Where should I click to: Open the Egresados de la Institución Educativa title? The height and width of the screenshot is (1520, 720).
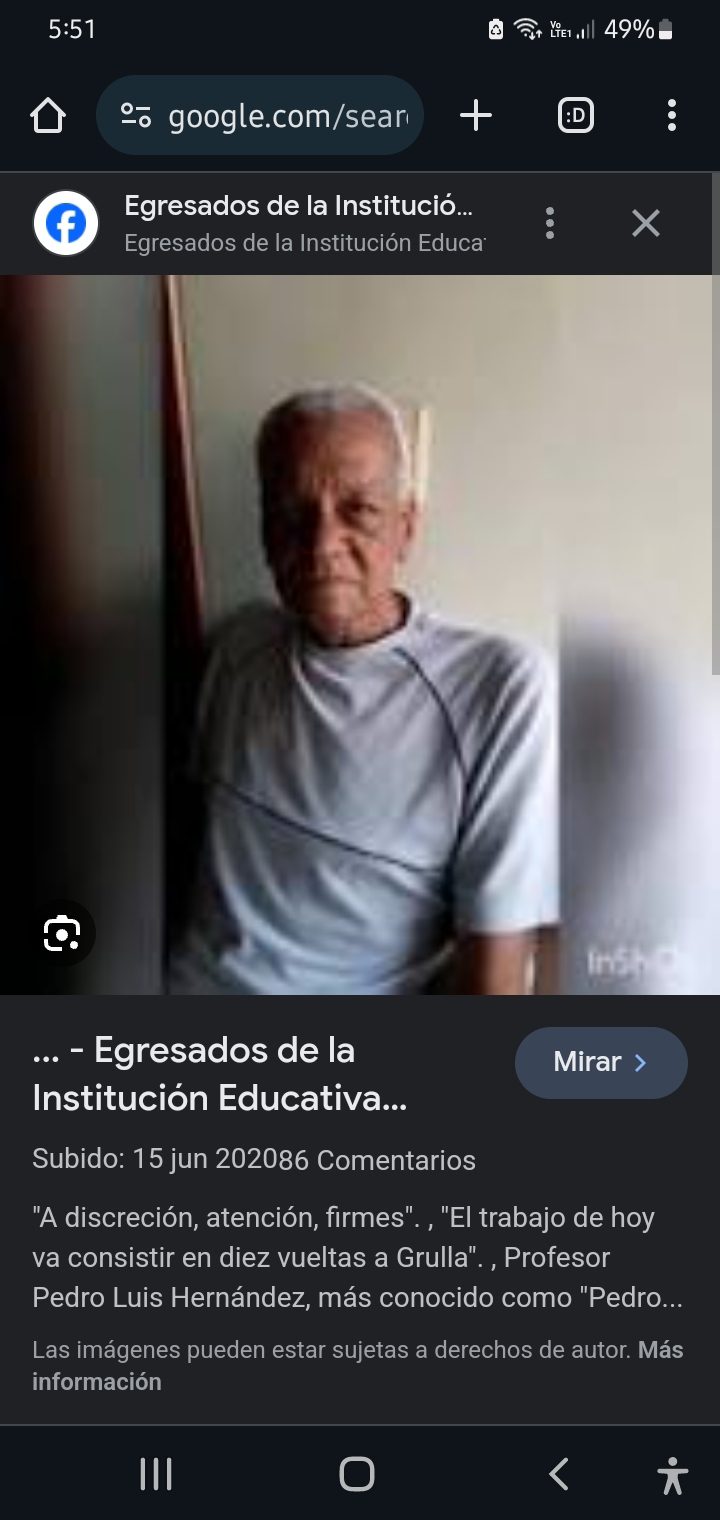pos(220,1075)
